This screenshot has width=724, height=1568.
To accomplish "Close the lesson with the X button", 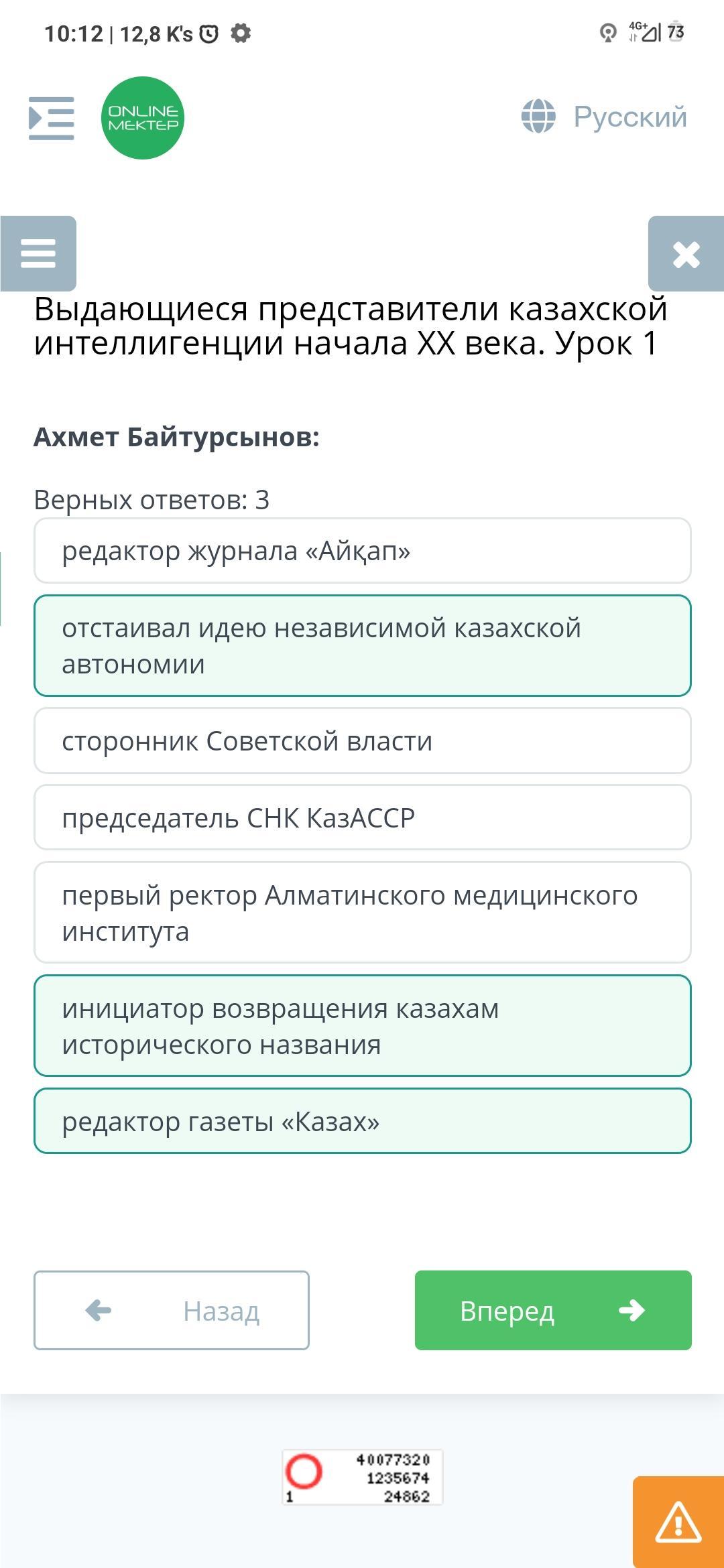I will pyautogui.click(x=686, y=253).
